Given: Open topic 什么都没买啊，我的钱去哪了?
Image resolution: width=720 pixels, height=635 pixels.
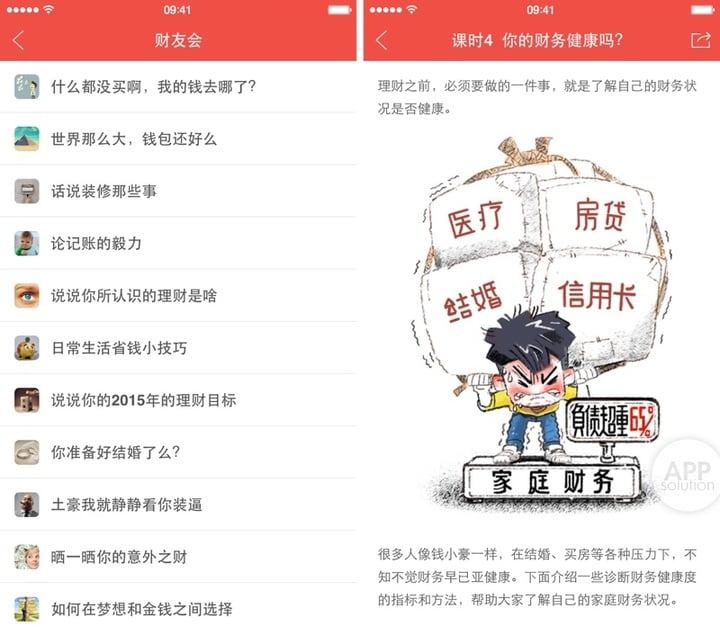Looking at the screenshot, I should coord(153,87).
